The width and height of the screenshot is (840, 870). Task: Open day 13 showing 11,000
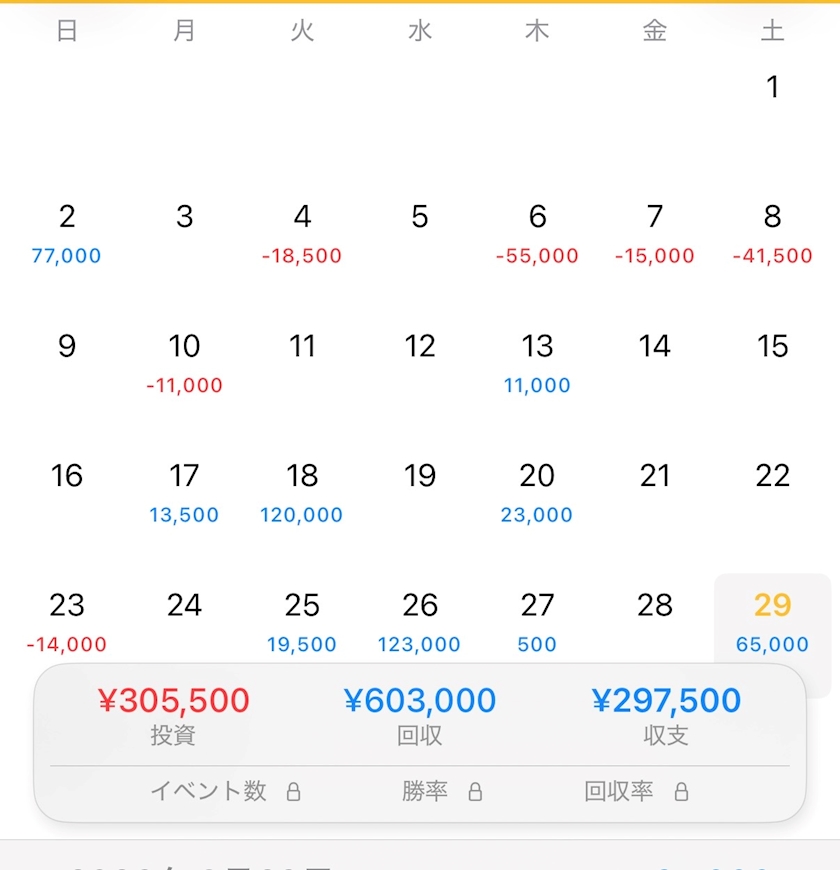(537, 365)
